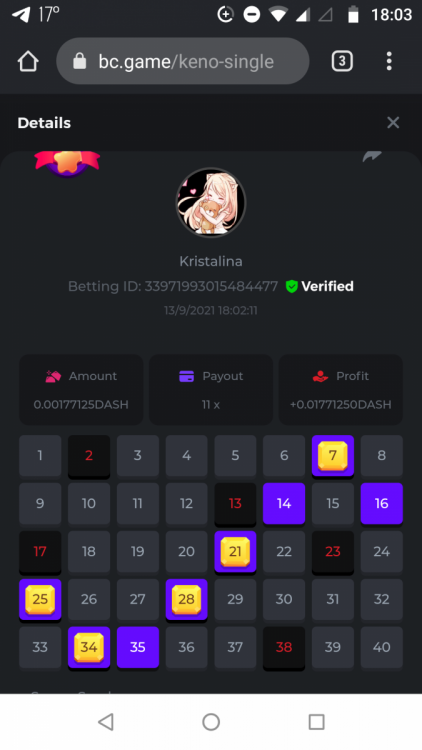422x750 pixels.
Task: Tap the Verified badge
Action: click(320, 287)
